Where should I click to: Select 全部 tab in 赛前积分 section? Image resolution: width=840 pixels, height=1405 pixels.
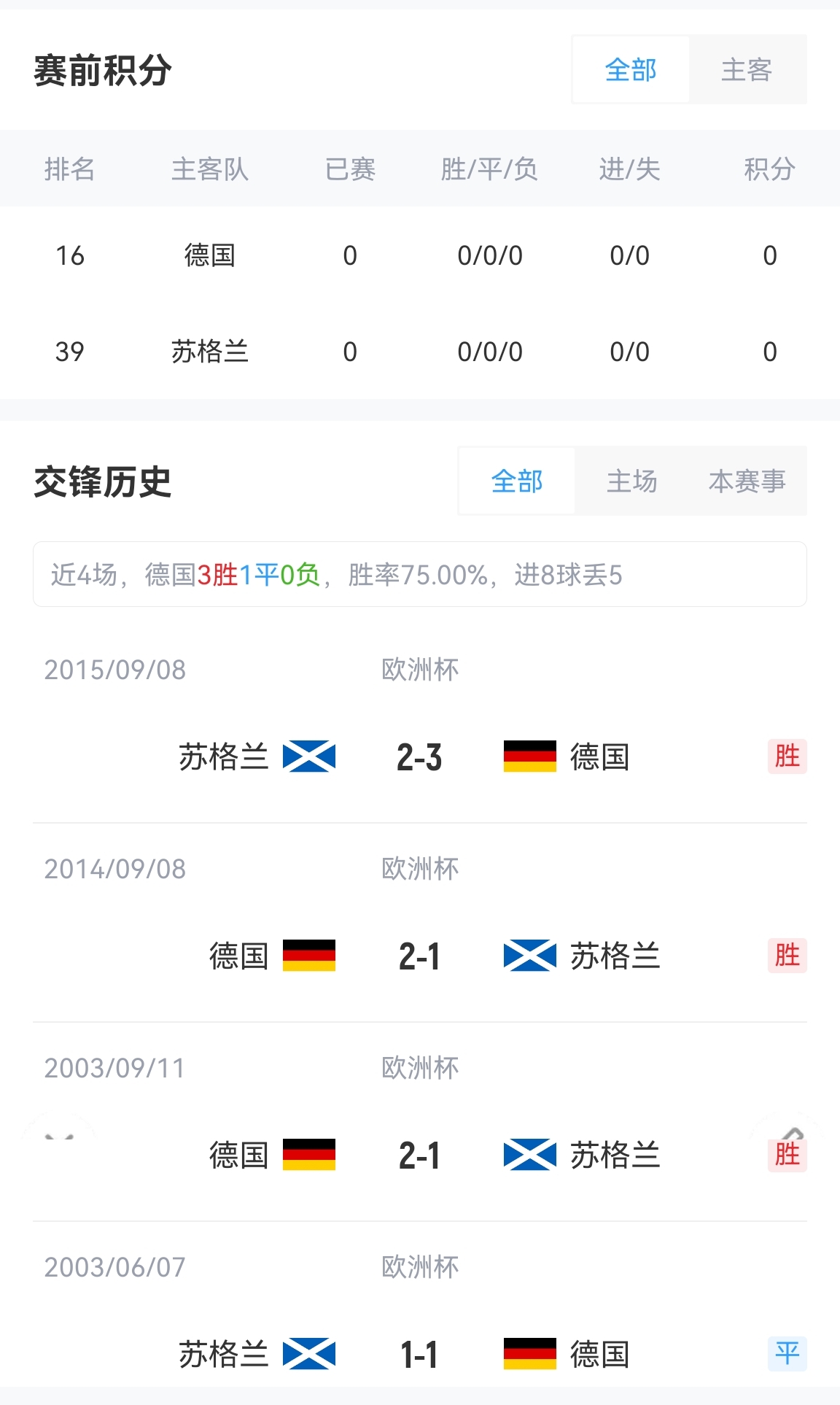tap(631, 70)
